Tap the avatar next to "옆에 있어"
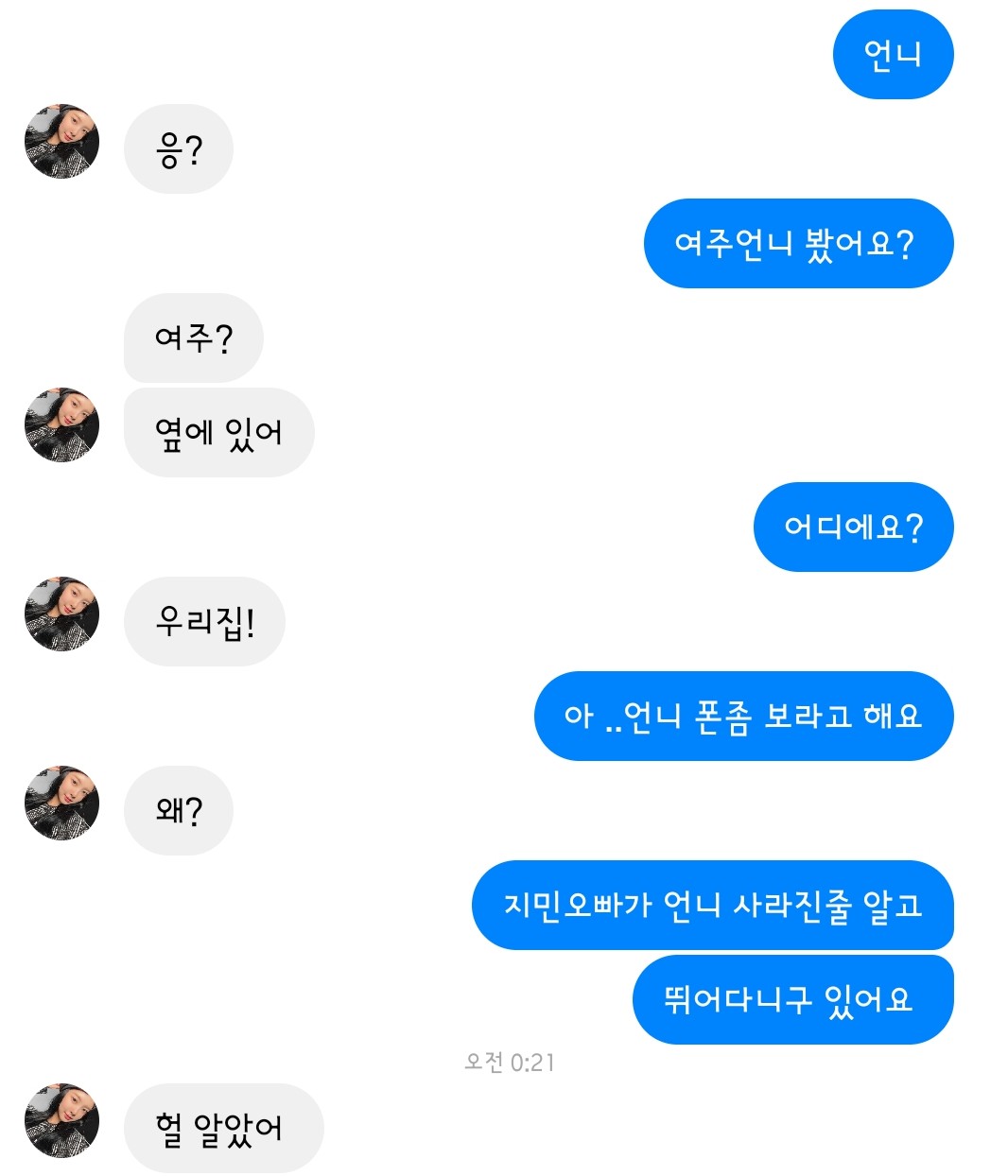 point(61,424)
